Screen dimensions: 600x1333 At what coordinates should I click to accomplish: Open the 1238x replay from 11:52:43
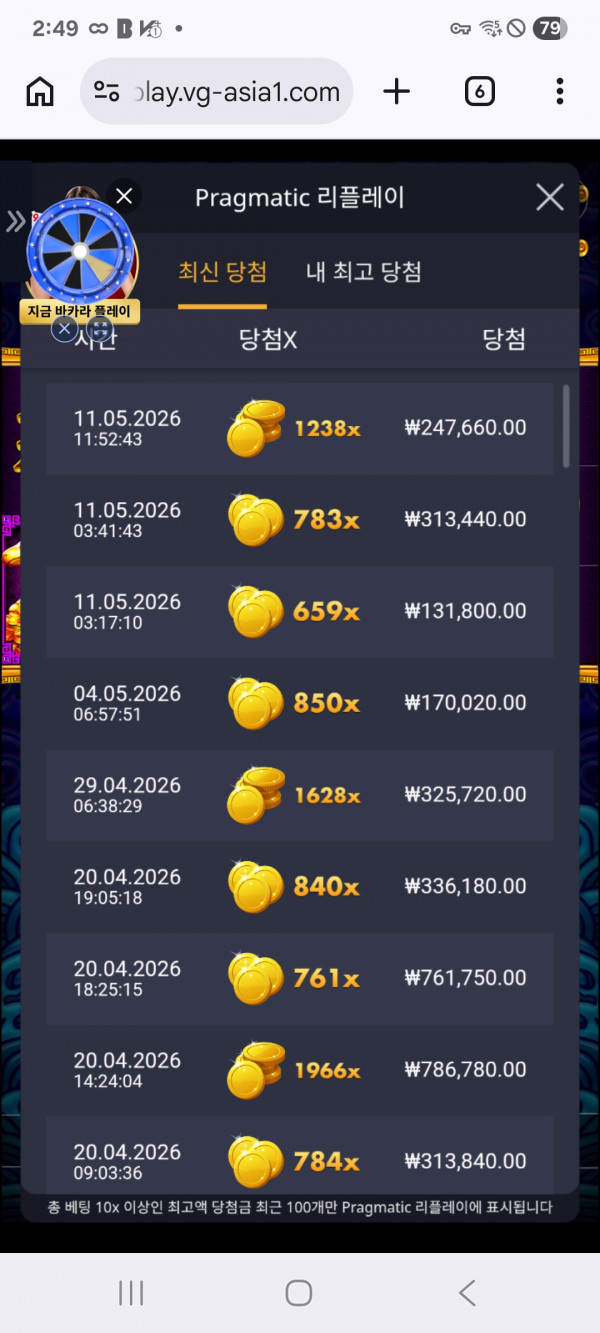tap(300, 429)
